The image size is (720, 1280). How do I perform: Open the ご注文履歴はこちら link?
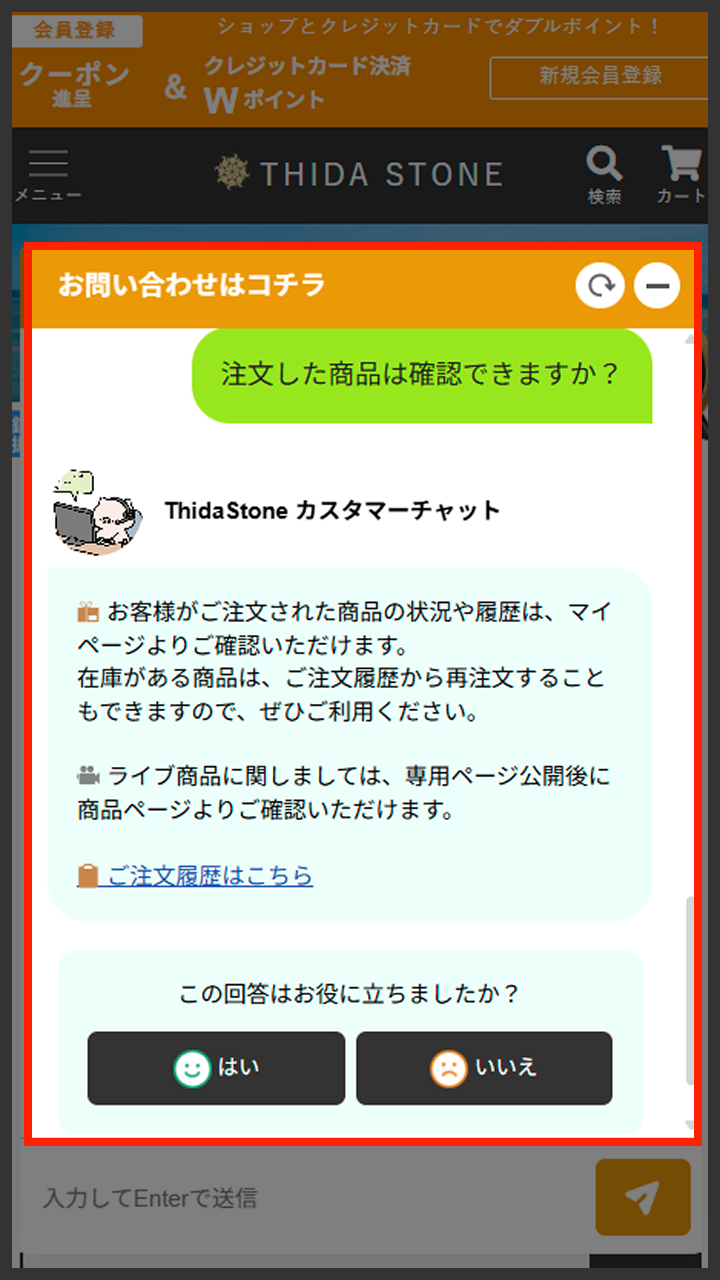pos(209,876)
